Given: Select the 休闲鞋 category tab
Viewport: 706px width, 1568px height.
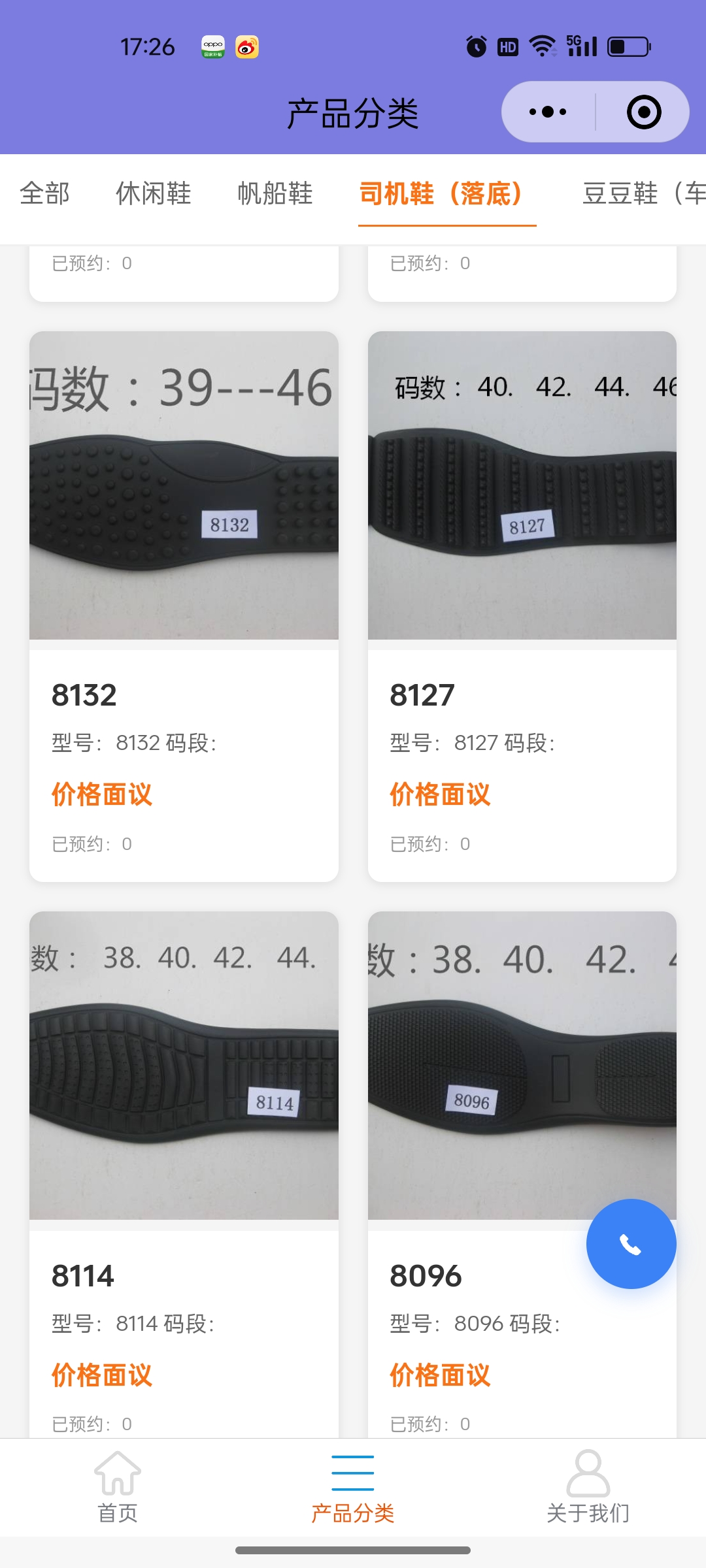Looking at the screenshot, I should [x=154, y=193].
